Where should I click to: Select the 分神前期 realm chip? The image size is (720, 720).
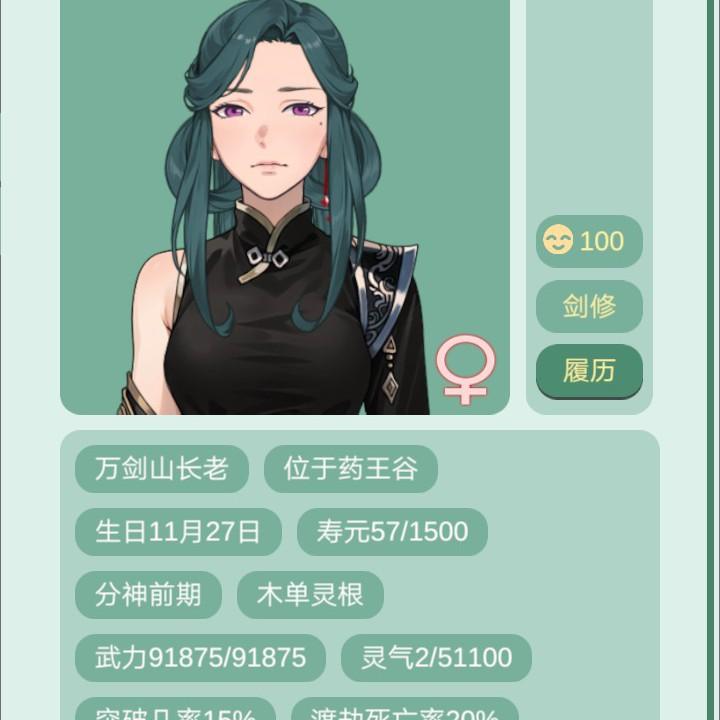pyautogui.click(x=148, y=595)
